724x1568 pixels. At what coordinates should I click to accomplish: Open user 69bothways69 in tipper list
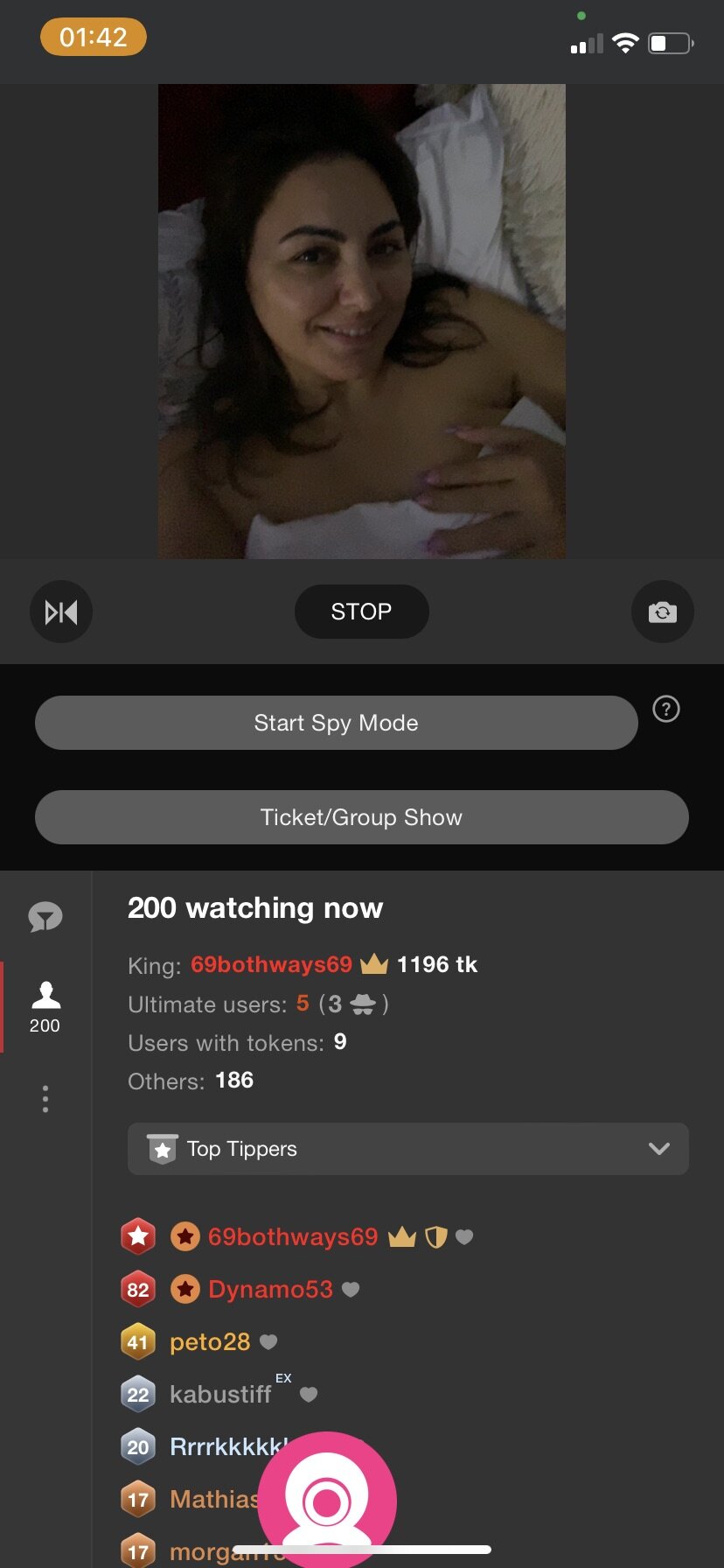292,1236
